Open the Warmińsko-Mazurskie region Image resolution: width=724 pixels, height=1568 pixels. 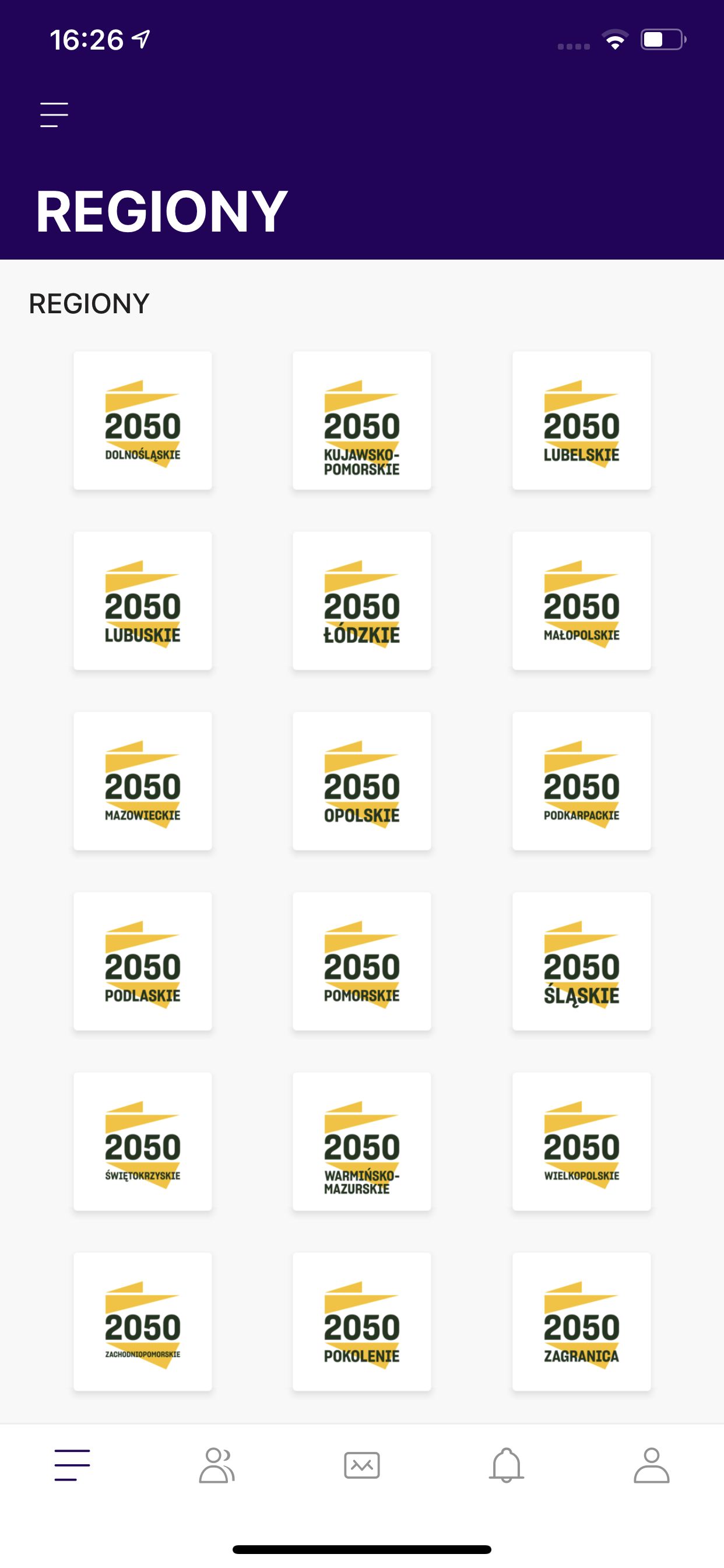(x=362, y=1142)
